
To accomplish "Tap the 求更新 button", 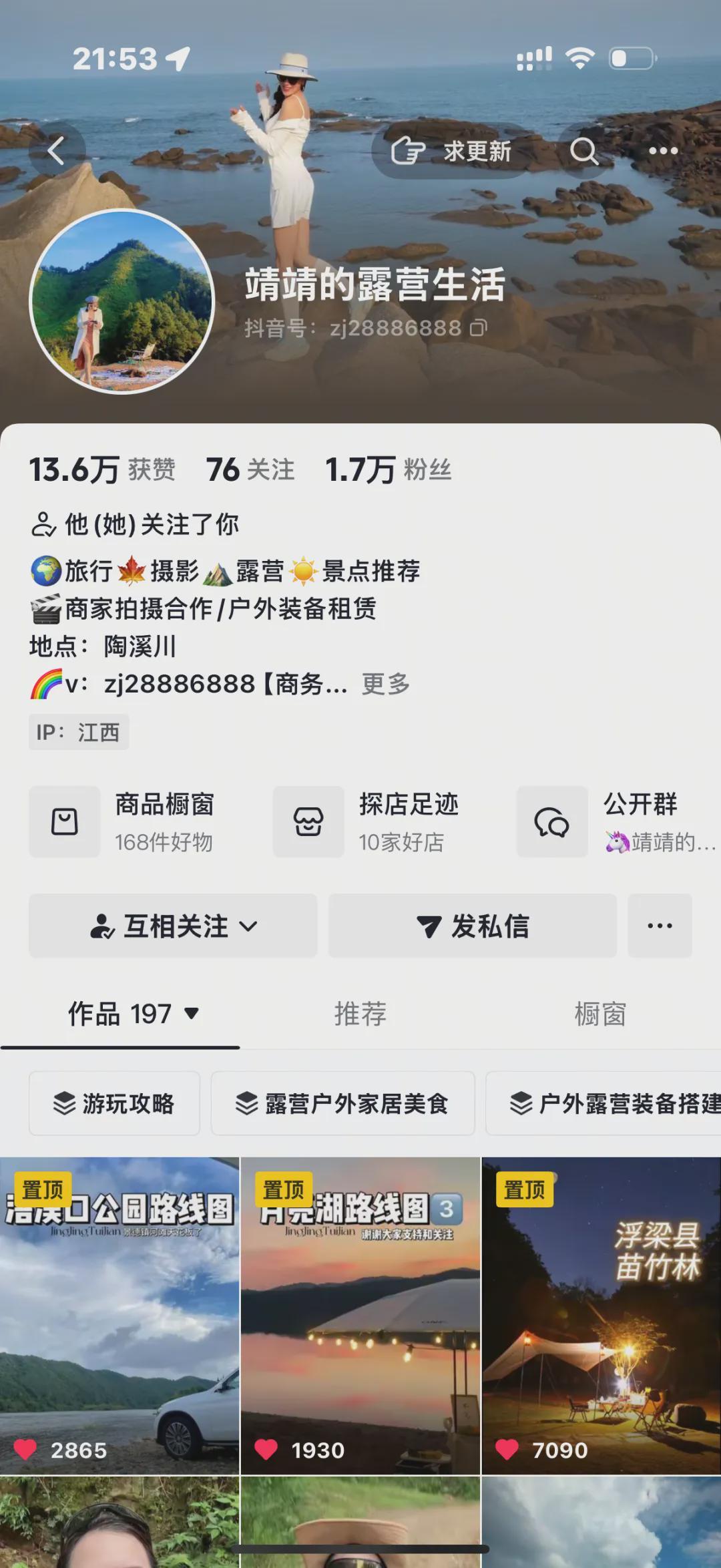I will click(x=453, y=151).
